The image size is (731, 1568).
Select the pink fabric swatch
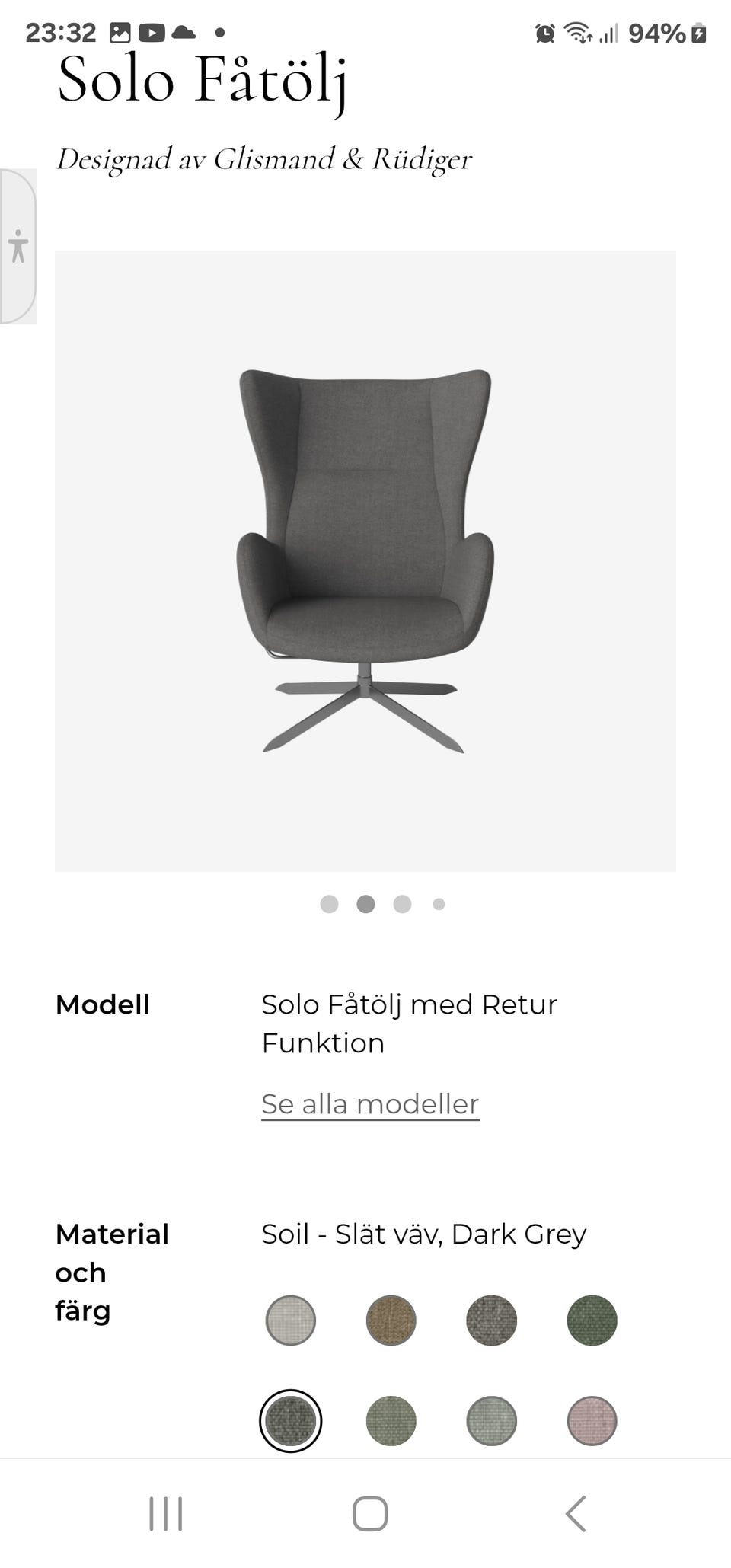click(592, 1421)
